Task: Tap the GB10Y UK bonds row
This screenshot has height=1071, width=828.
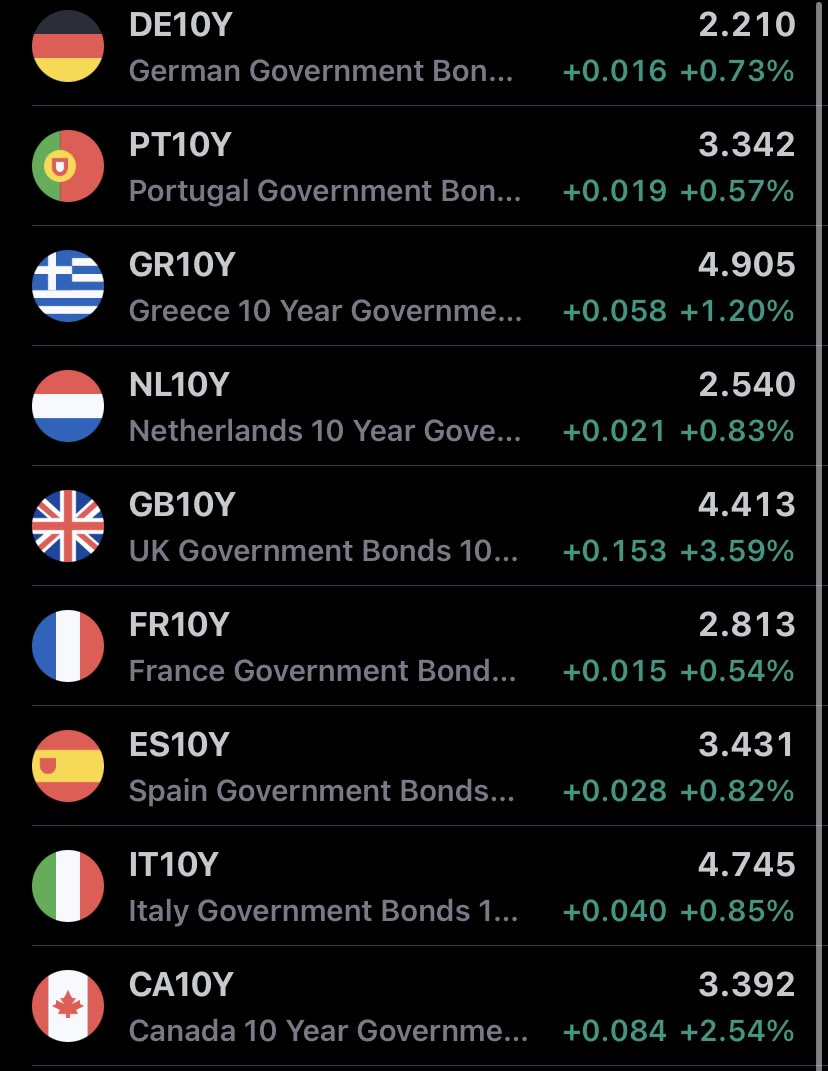Action: point(413,527)
